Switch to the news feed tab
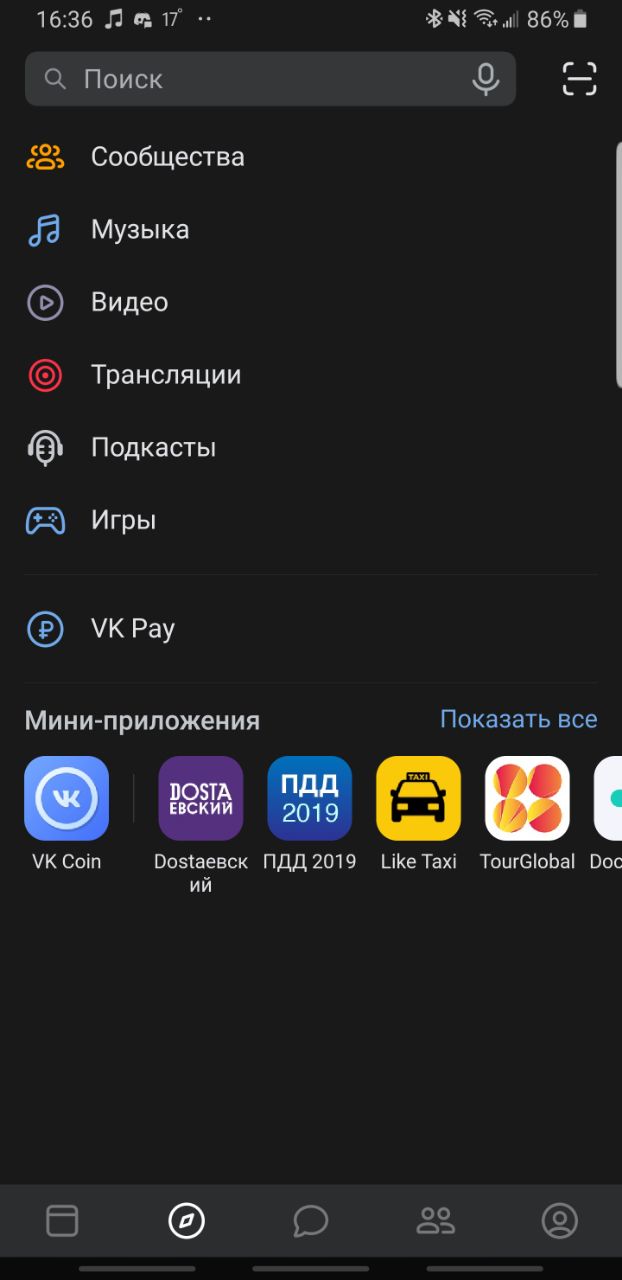 [62, 1221]
